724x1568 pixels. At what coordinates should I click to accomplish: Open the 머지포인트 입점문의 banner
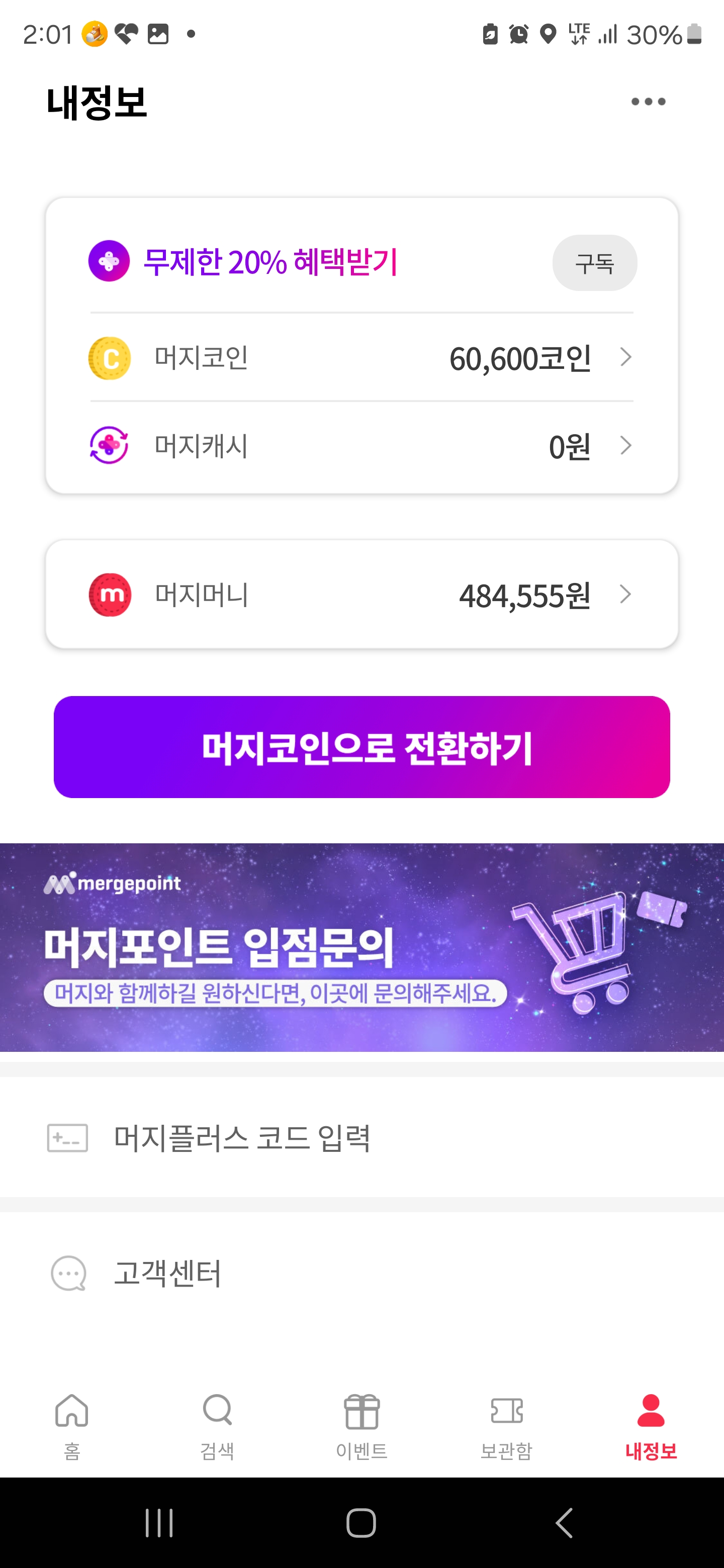point(361,947)
